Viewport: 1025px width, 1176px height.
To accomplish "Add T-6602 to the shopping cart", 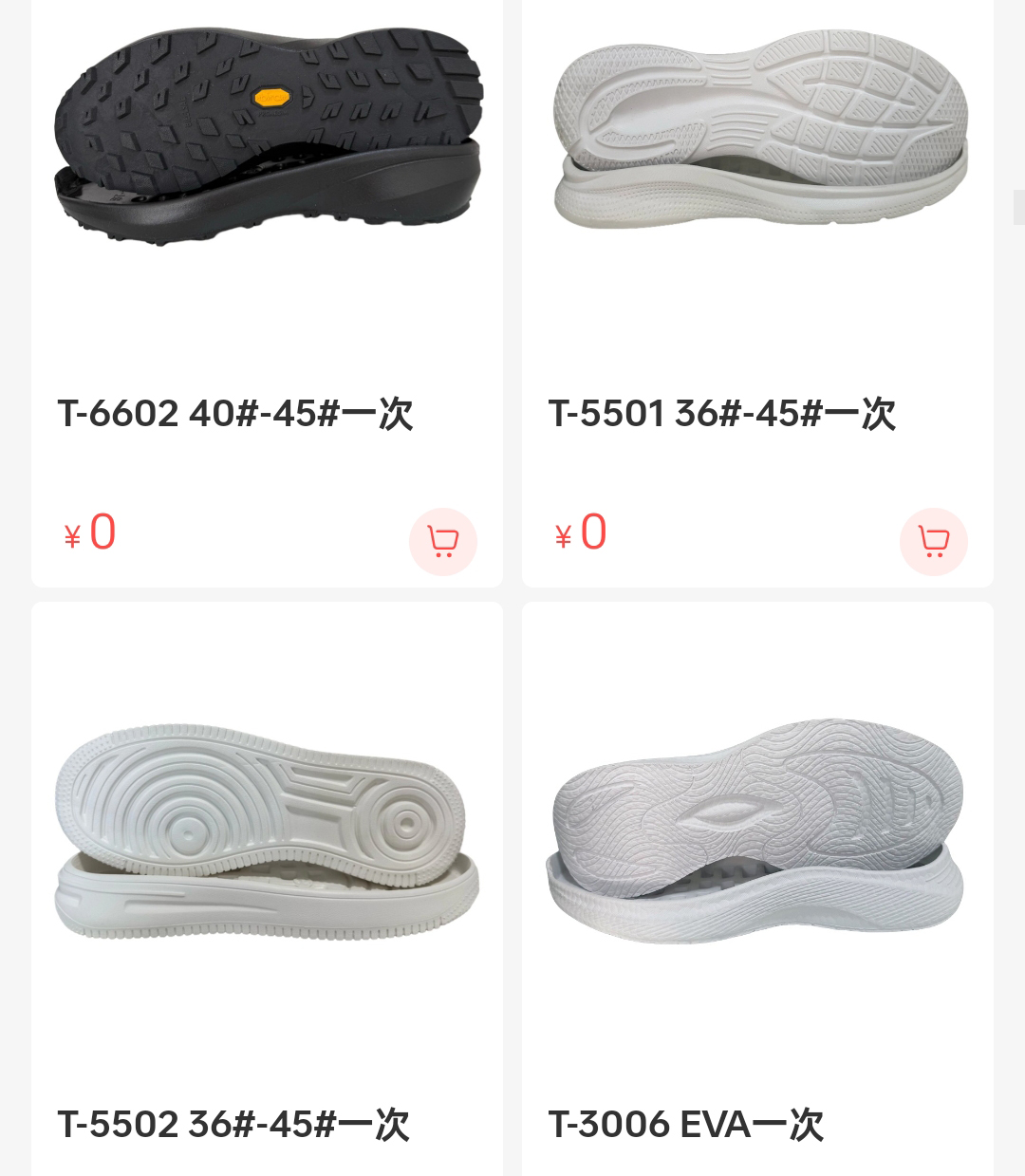I will point(443,542).
